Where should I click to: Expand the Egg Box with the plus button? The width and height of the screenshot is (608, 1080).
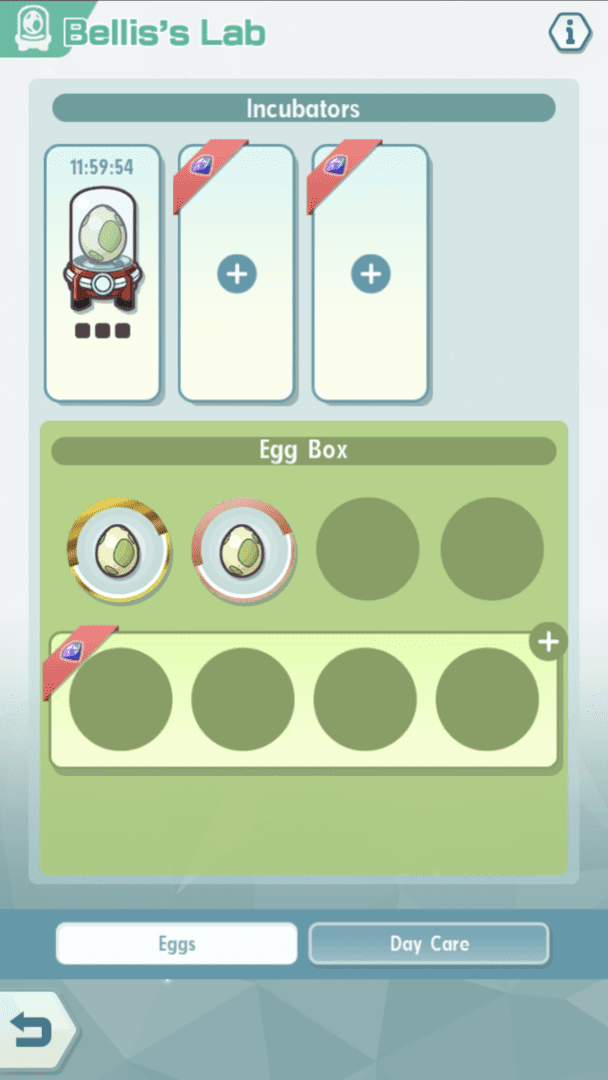click(x=548, y=642)
